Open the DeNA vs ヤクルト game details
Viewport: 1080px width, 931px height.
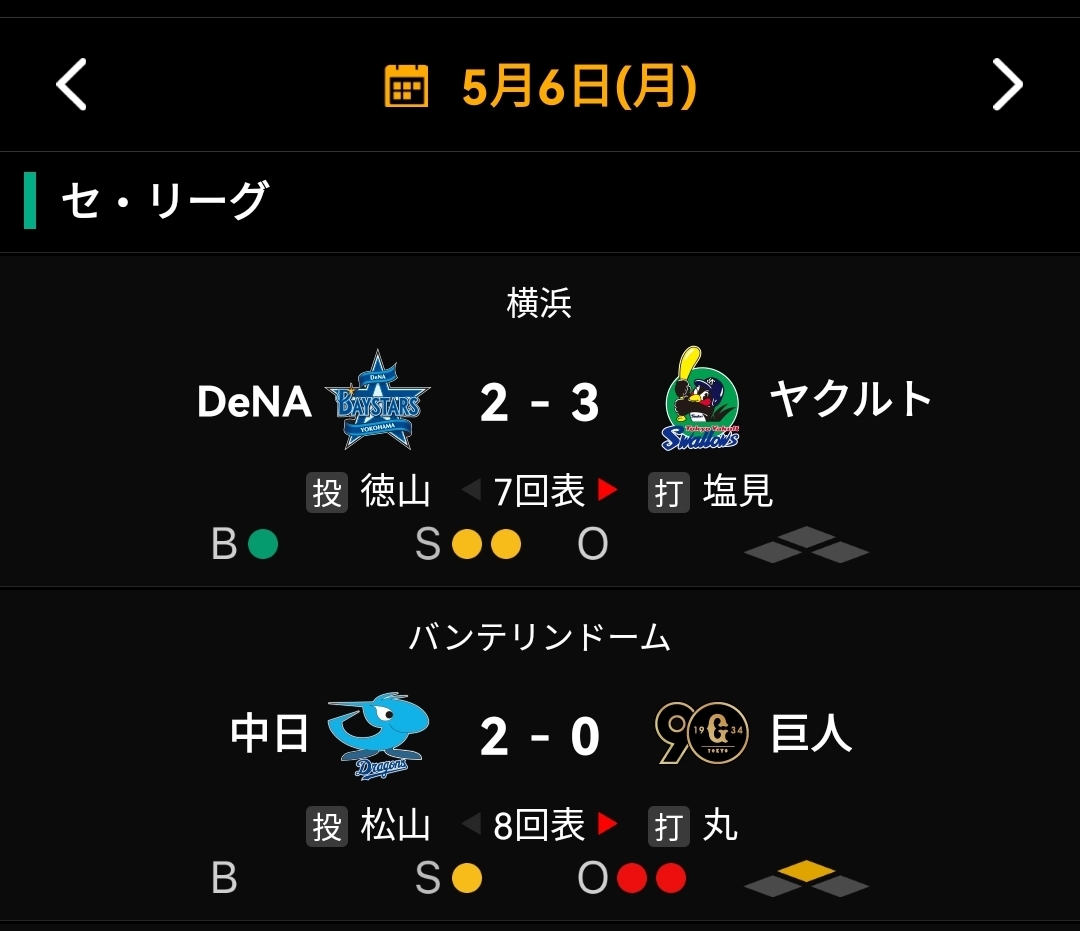(x=540, y=403)
